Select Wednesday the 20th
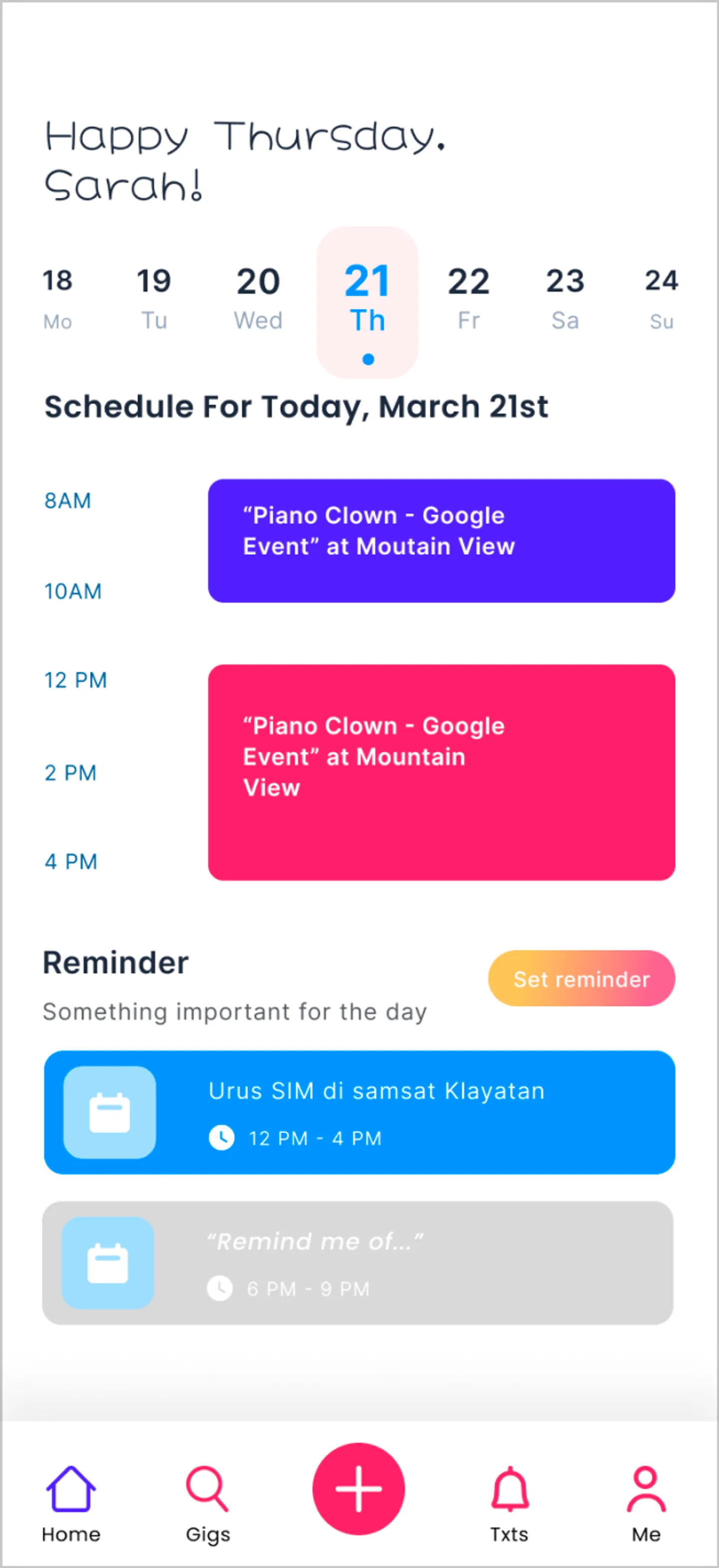Screen dimensions: 719x1568 tap(258, 298)
